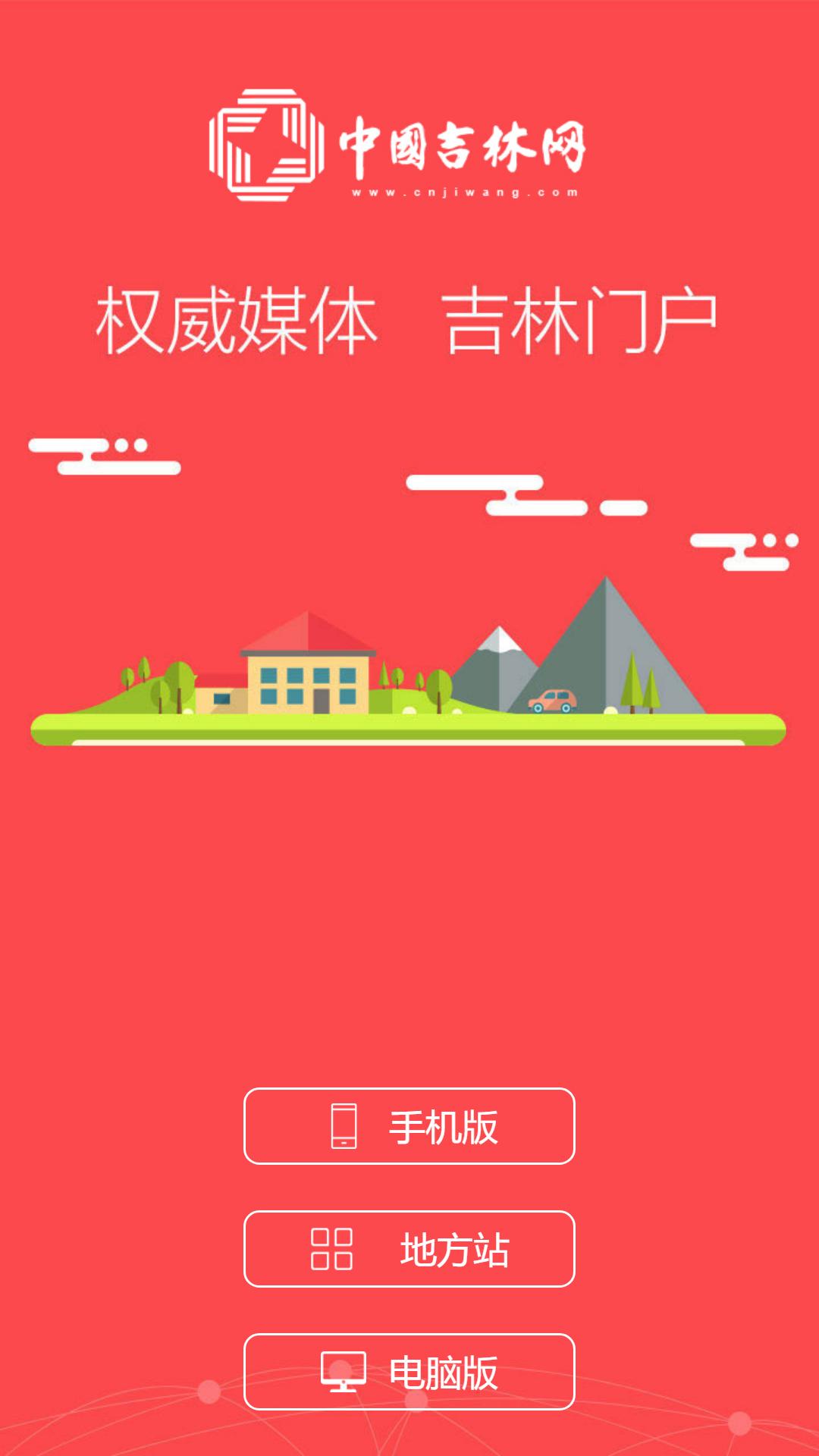
Task: Open the 手机版 mobile version
Action: click(x=409, y=1126)
